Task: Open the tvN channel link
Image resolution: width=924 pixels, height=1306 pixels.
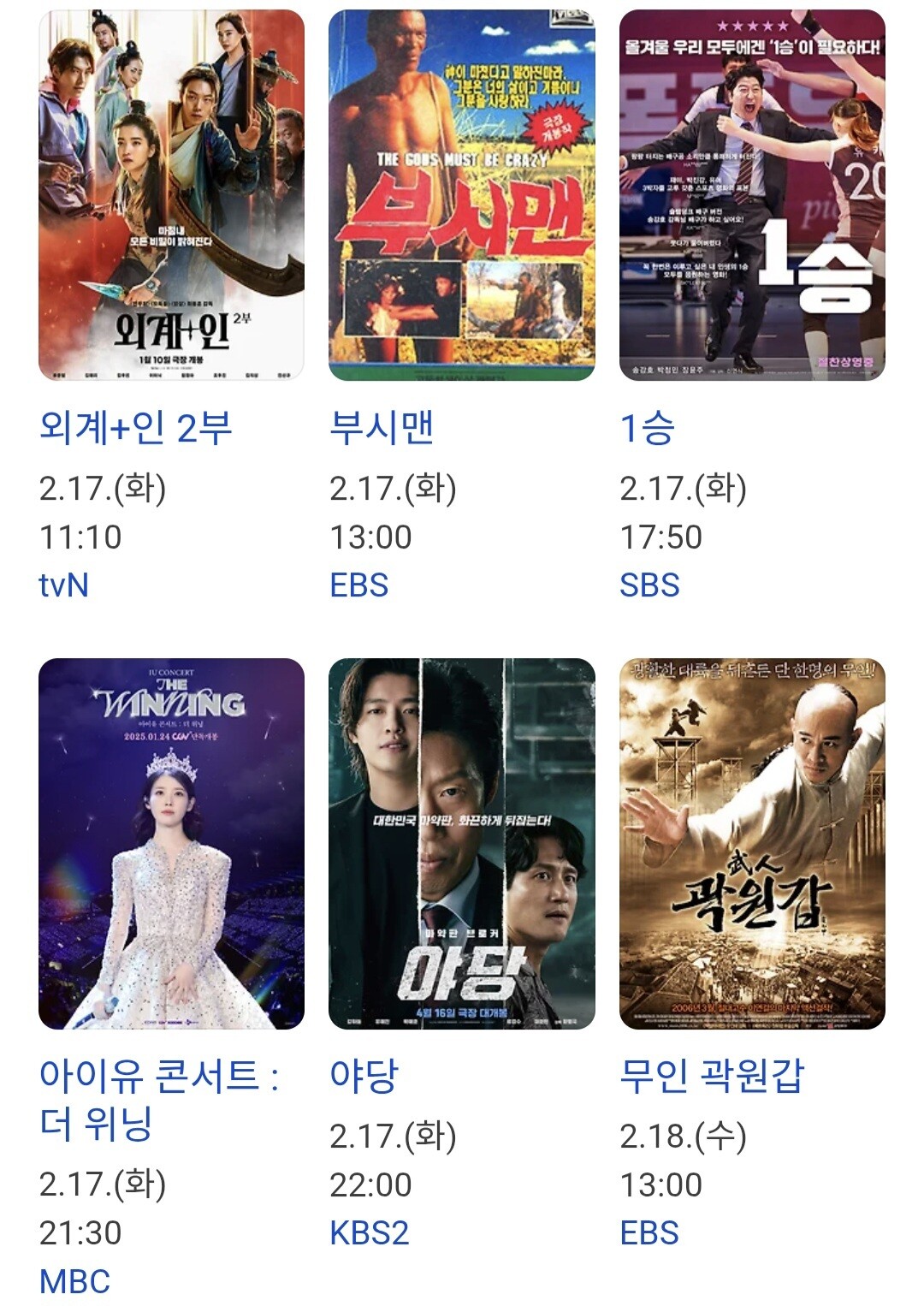Action: tap(64, 585)
